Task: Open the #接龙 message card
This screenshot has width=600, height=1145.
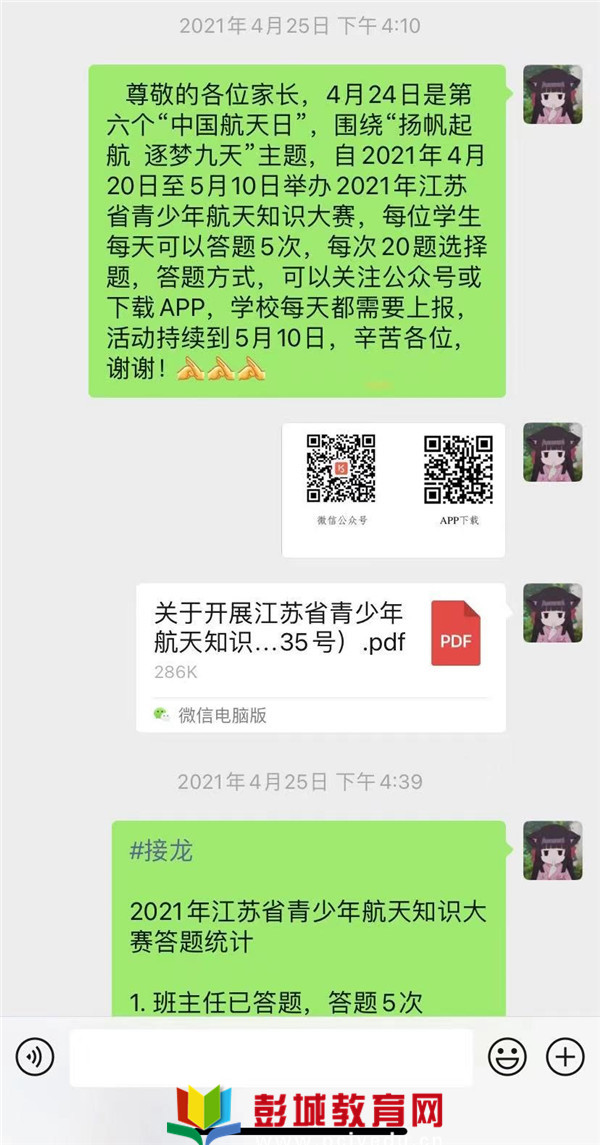Action: 308,920
